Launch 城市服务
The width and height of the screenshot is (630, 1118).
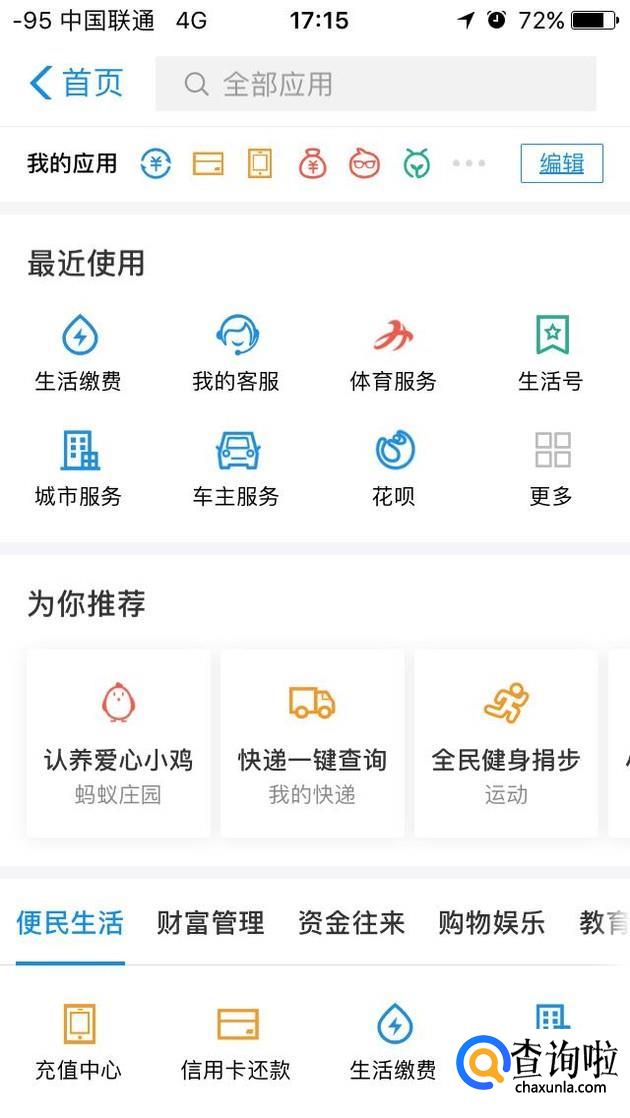pos(79,467)
